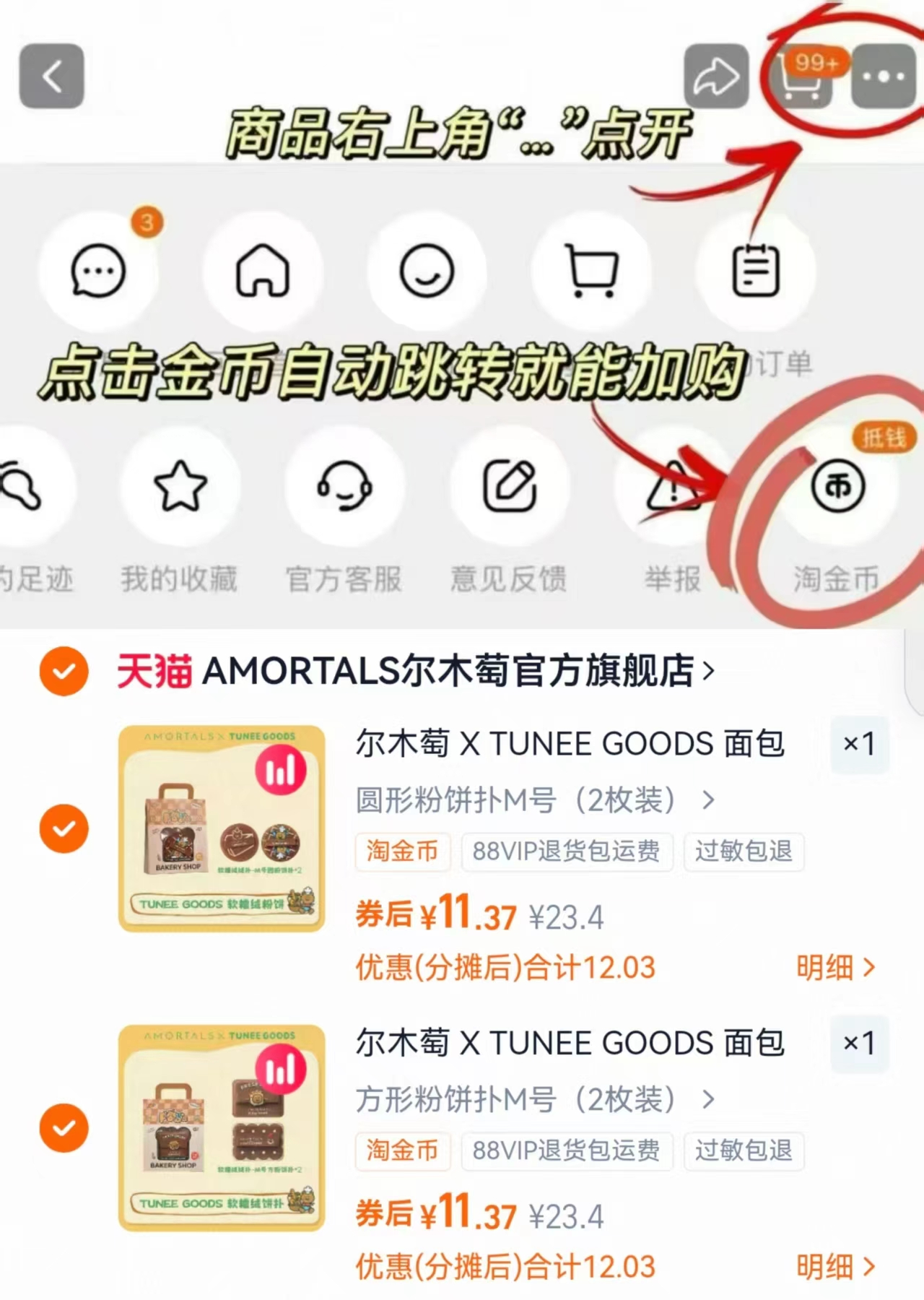924x1300 pixels.
Task: Open the messages icon showing 3 notifications
Action: [x=99, y=271]
